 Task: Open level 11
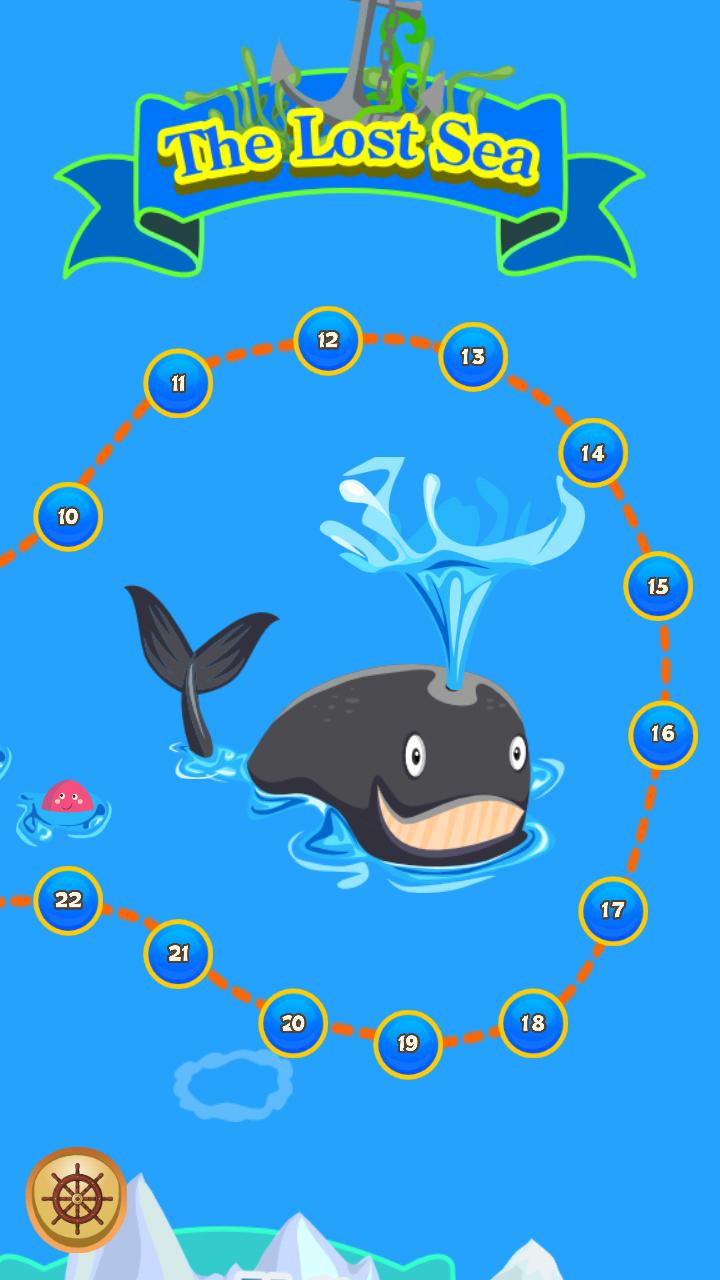point(178,383)
